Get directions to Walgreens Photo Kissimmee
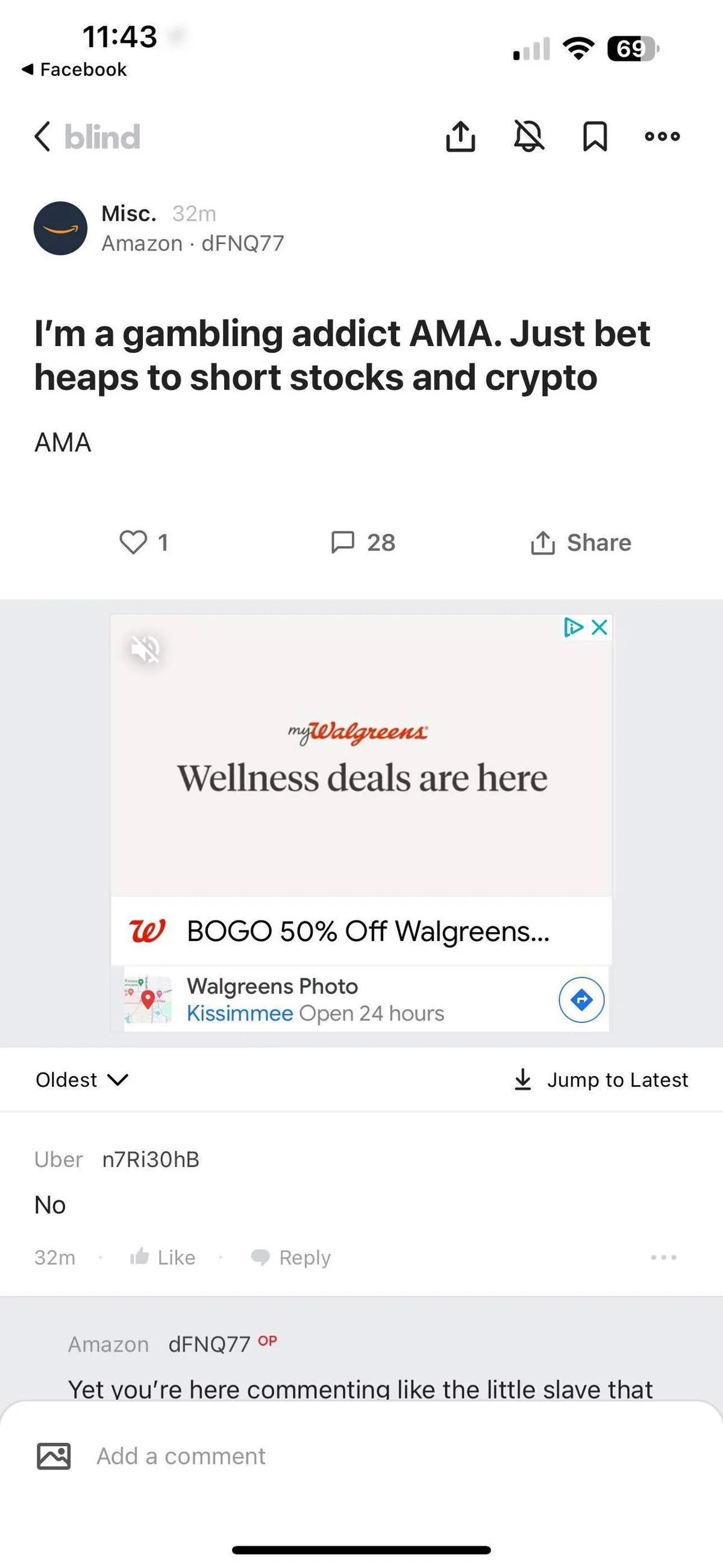 click(581, 1000)
